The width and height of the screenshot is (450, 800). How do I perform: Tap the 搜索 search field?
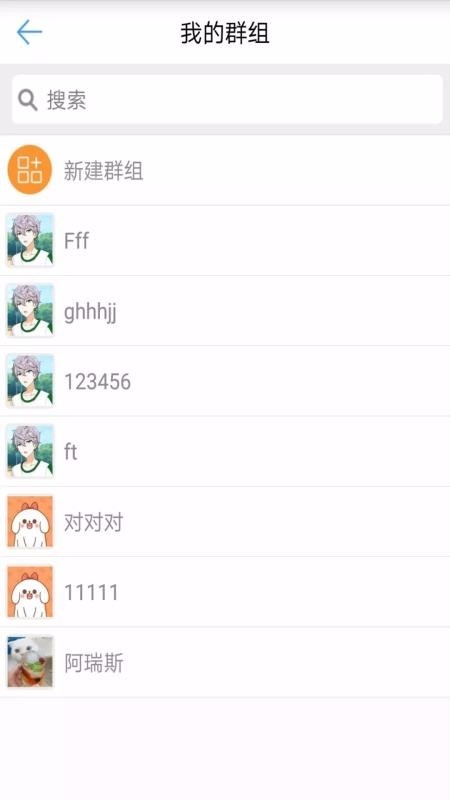pyautogui.click(x=227, y=99)
